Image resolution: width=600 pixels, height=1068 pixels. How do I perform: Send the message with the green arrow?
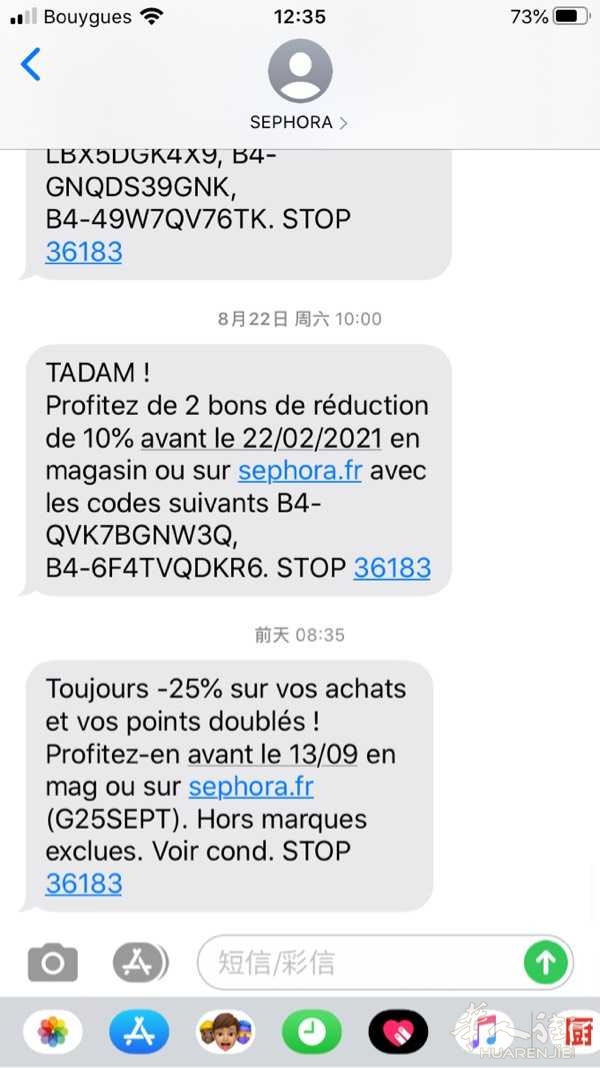click(546, 962)
